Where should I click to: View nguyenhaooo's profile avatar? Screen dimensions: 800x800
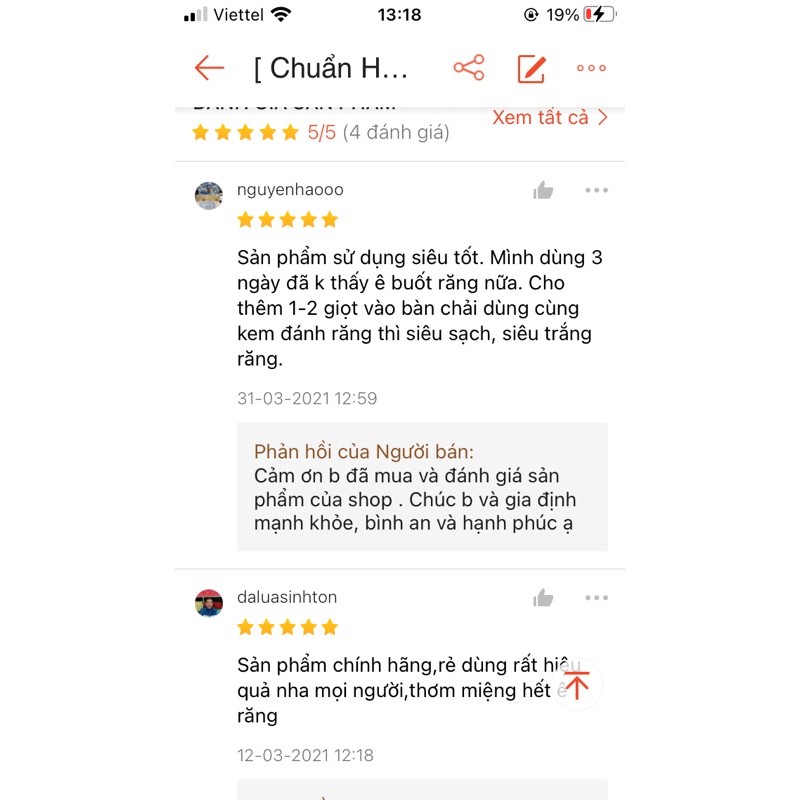click(208, 195)
